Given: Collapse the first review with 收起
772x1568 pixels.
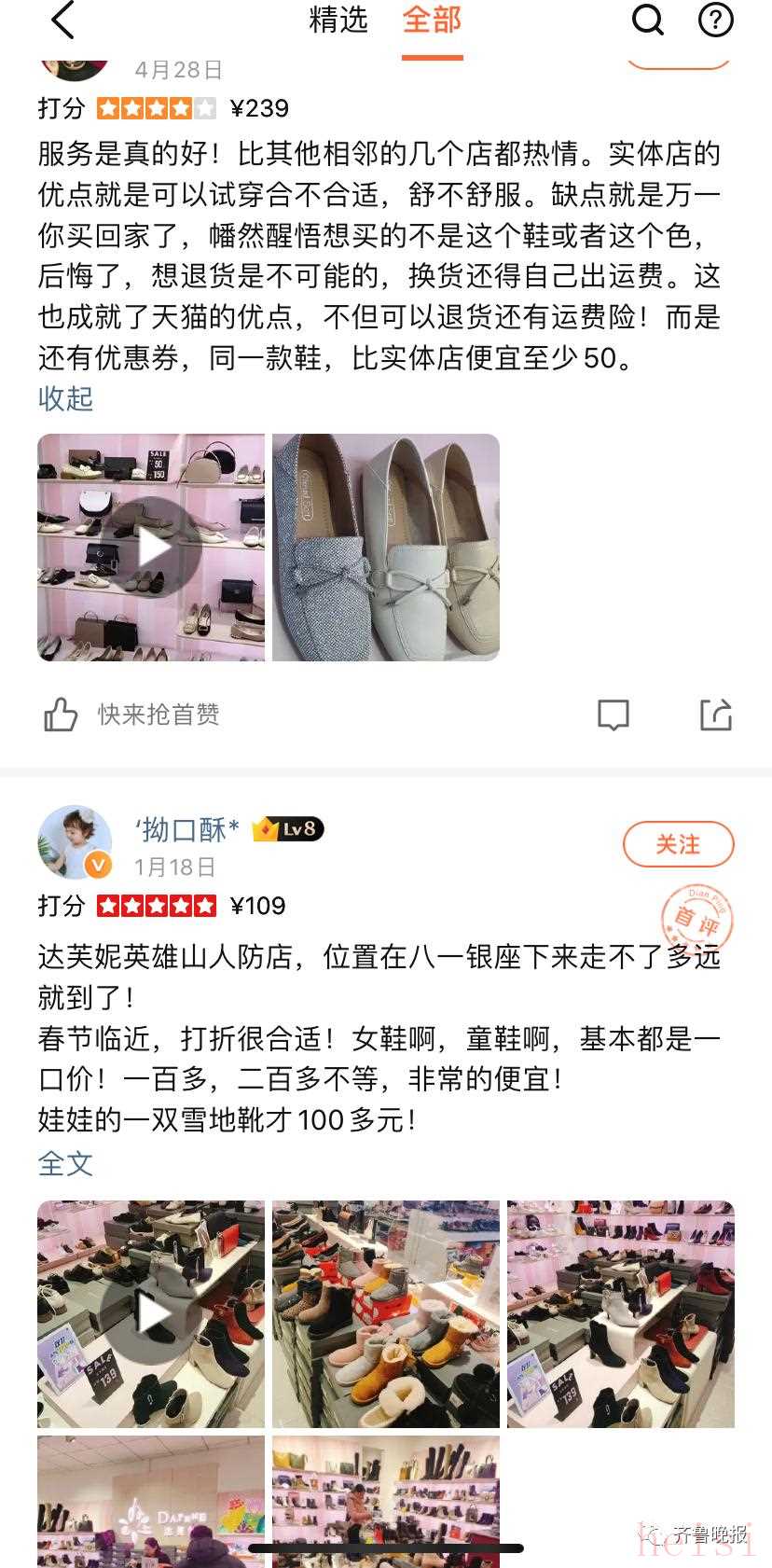Looking at the screenshot, I should click(x=65, y=398).
